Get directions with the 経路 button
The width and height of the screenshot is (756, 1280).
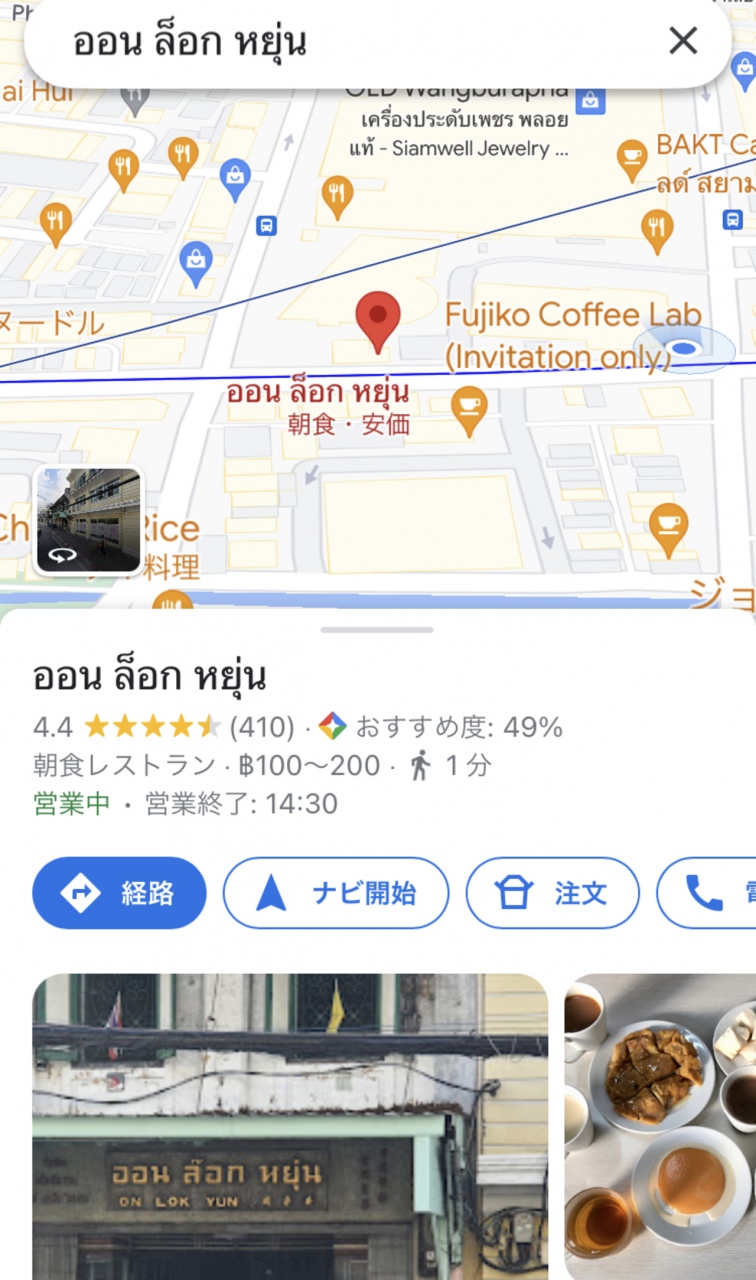point(120,893)
